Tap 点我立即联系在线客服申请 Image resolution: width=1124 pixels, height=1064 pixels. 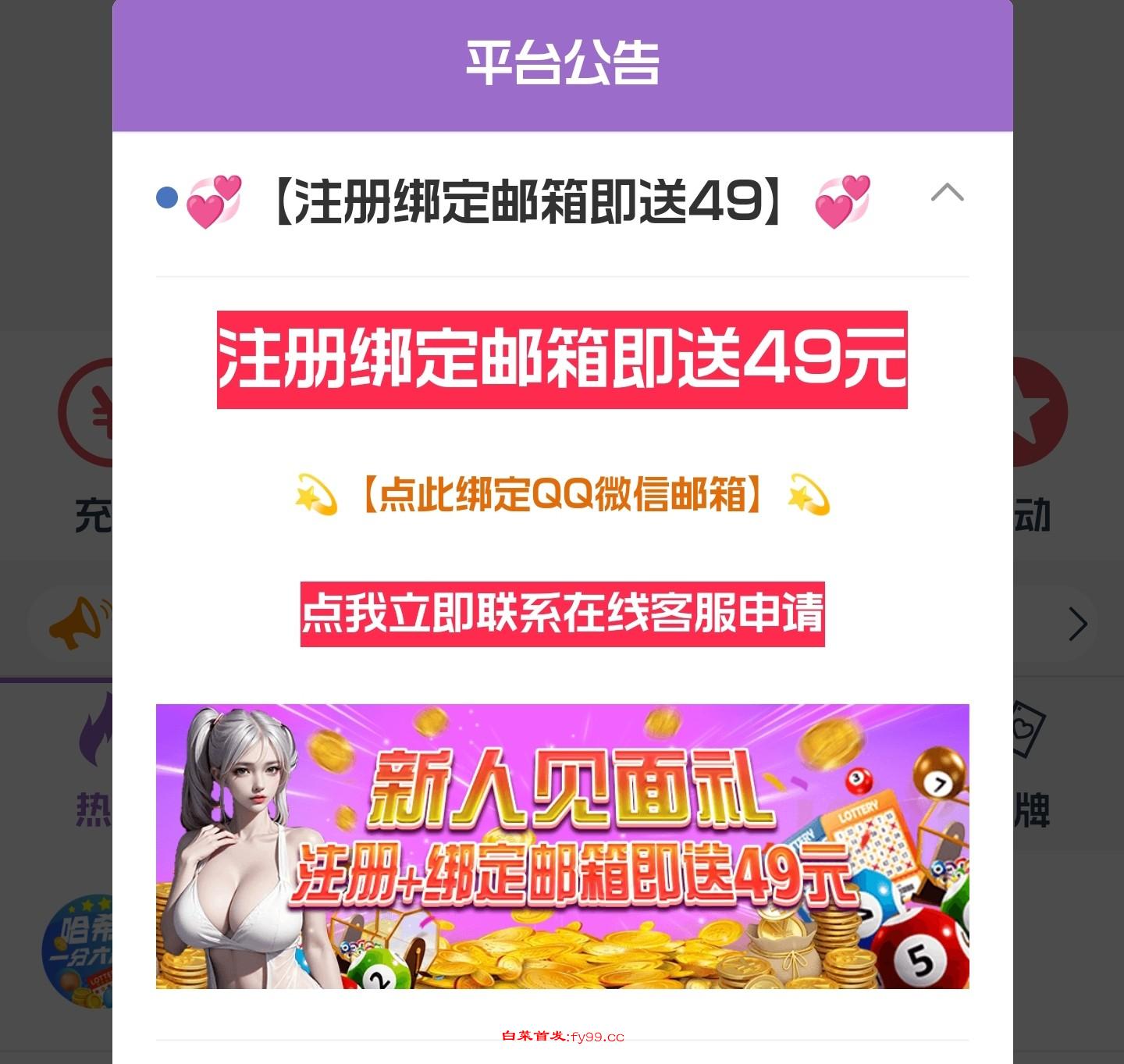click(562, 614)
